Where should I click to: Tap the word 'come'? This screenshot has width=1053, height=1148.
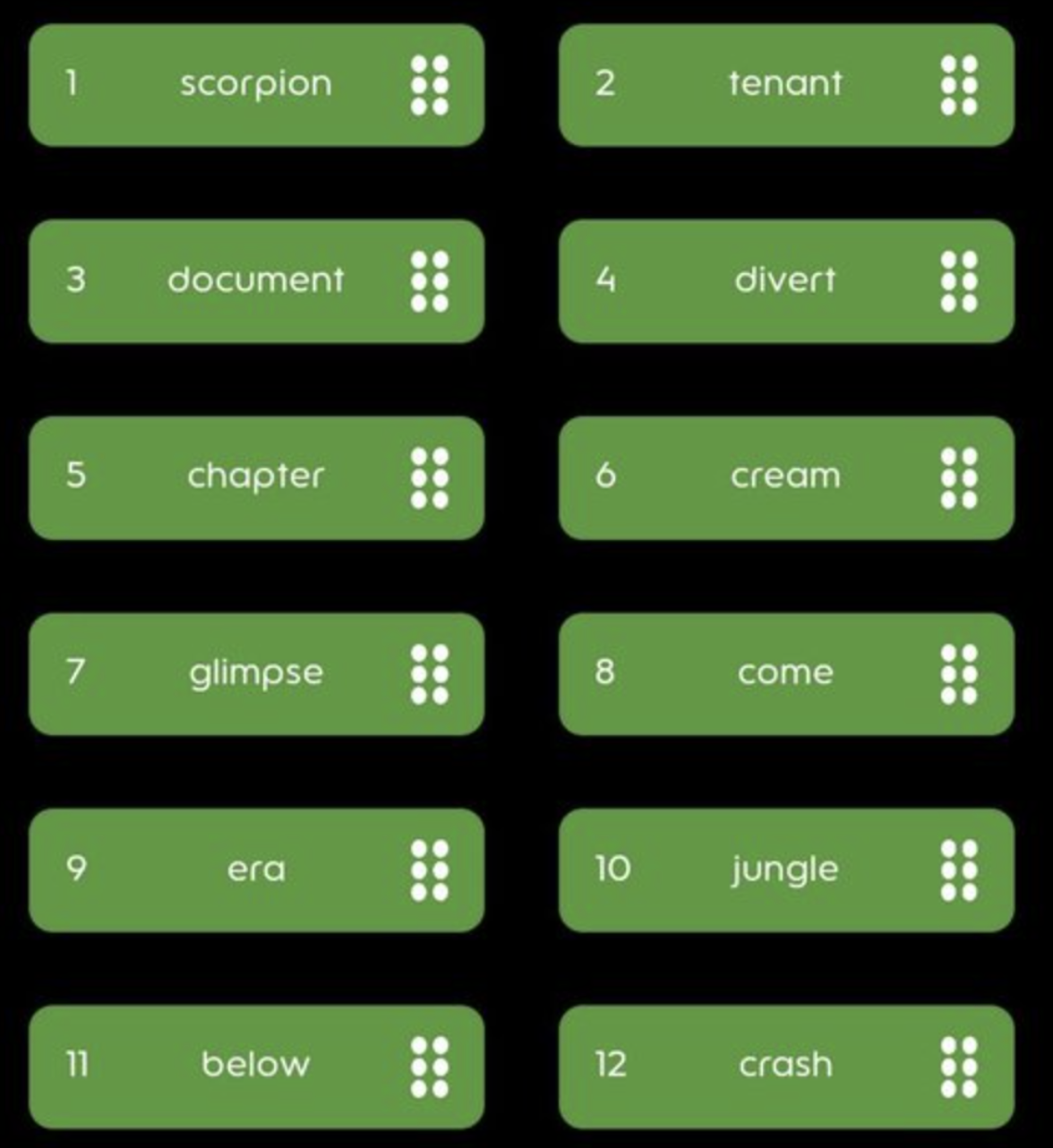click(x=785, y=673)
